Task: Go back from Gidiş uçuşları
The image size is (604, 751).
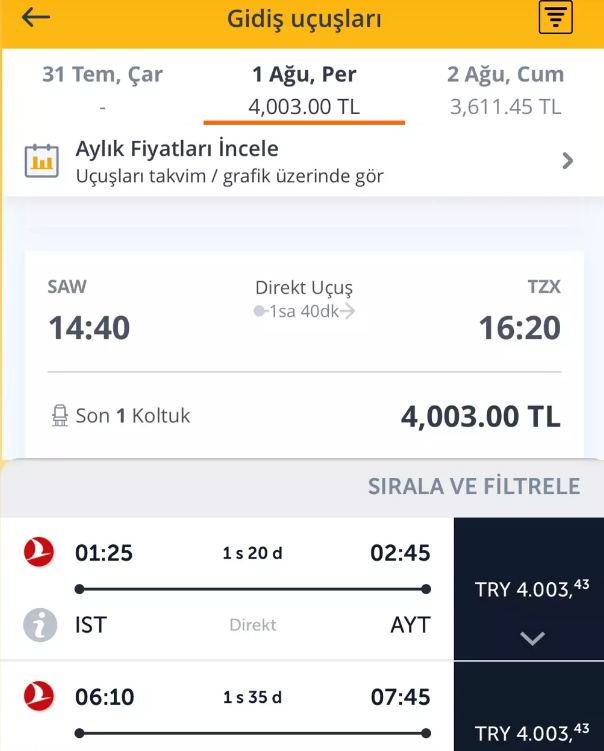Action: [36, 18]
